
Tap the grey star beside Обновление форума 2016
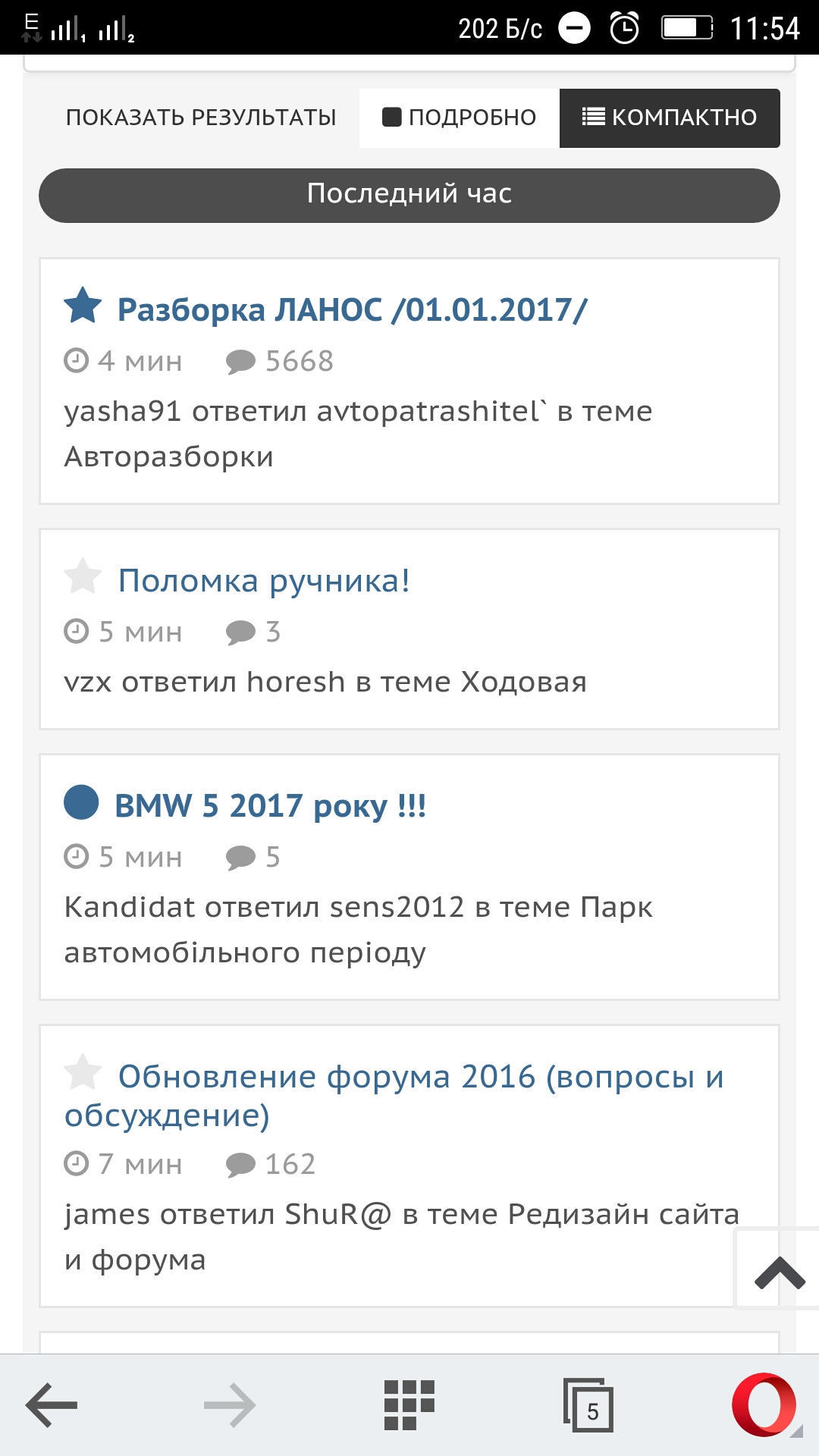(x=83, y=1072)
